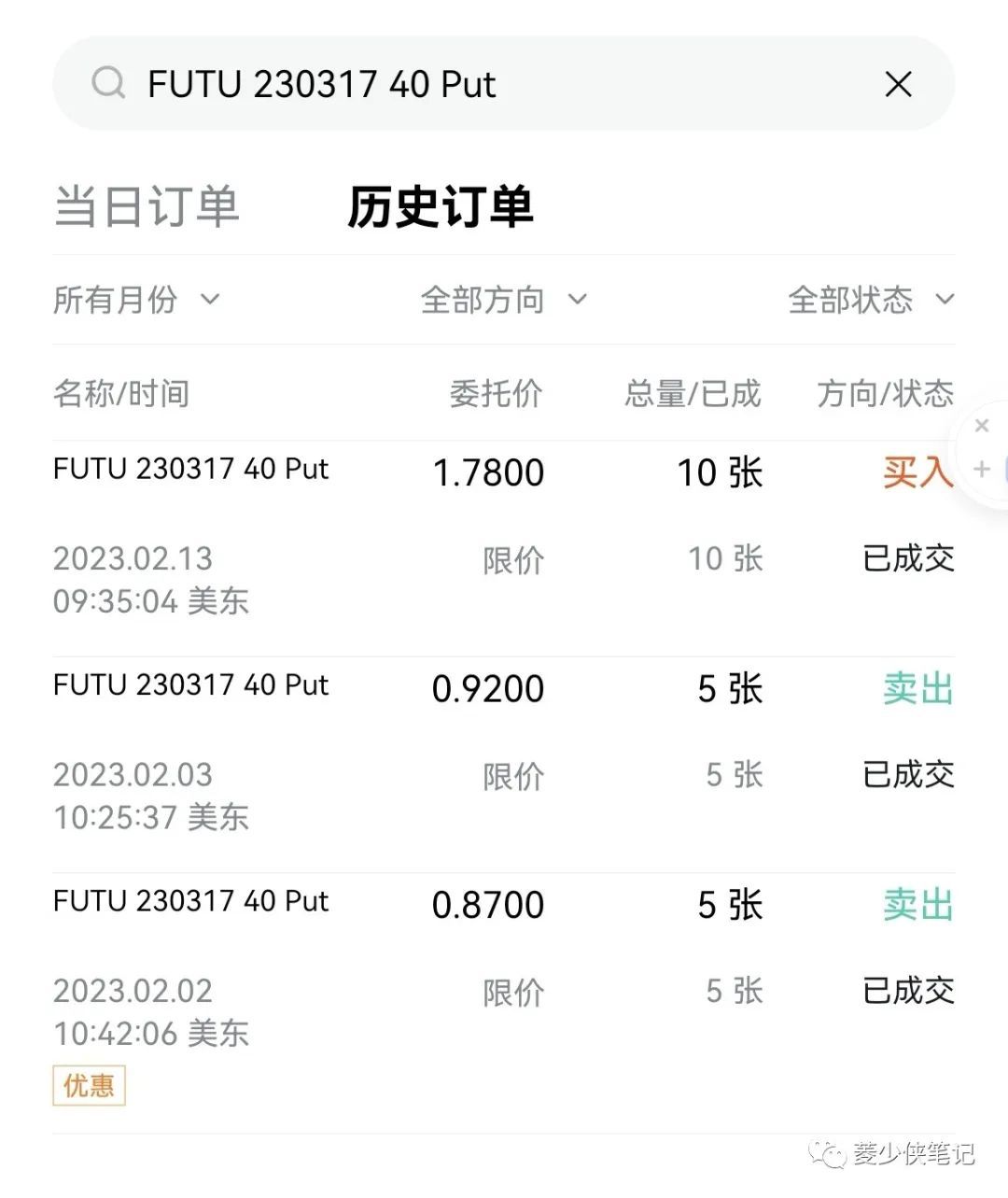This screenshot has height=1198, width=1008.
Task: Click the 名称/时间 column header
Action: 122,394
